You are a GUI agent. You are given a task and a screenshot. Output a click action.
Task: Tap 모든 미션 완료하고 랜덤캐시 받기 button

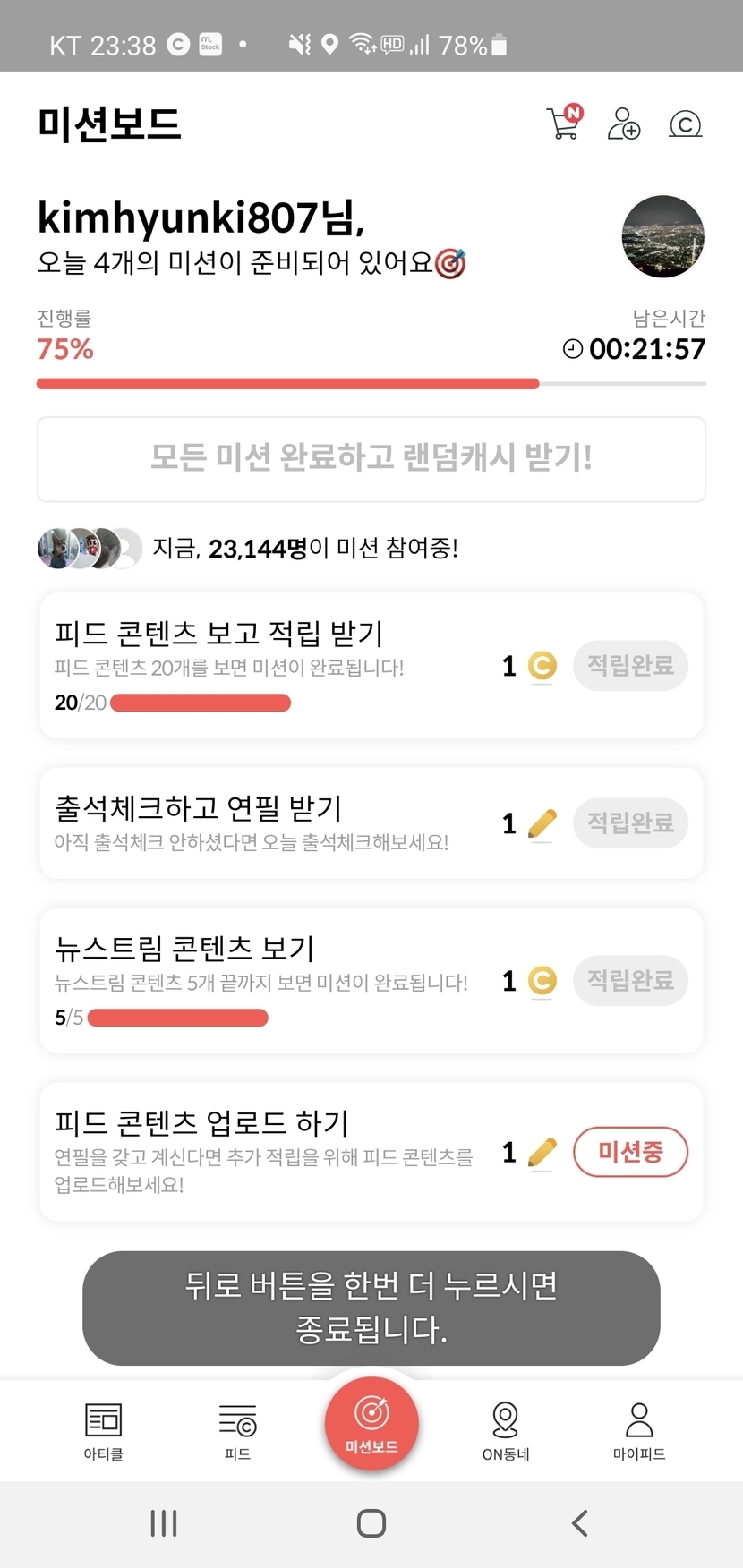(x=371, y=458)
